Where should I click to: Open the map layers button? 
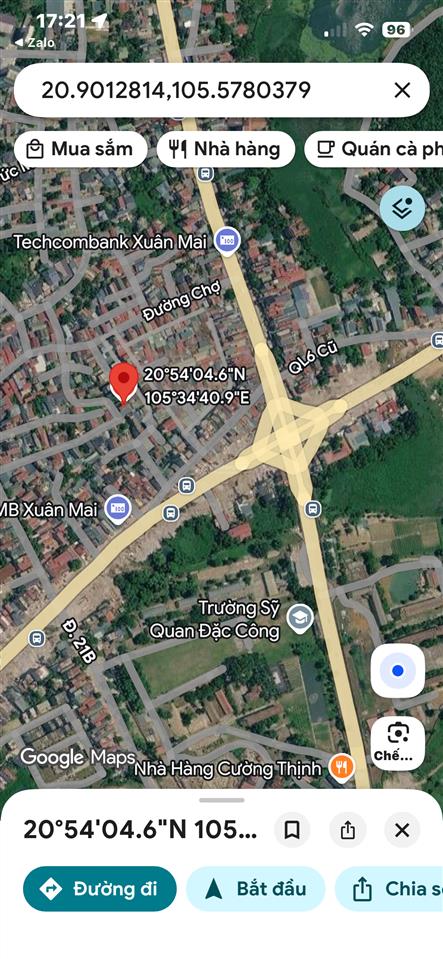click(x=402, y=209)
